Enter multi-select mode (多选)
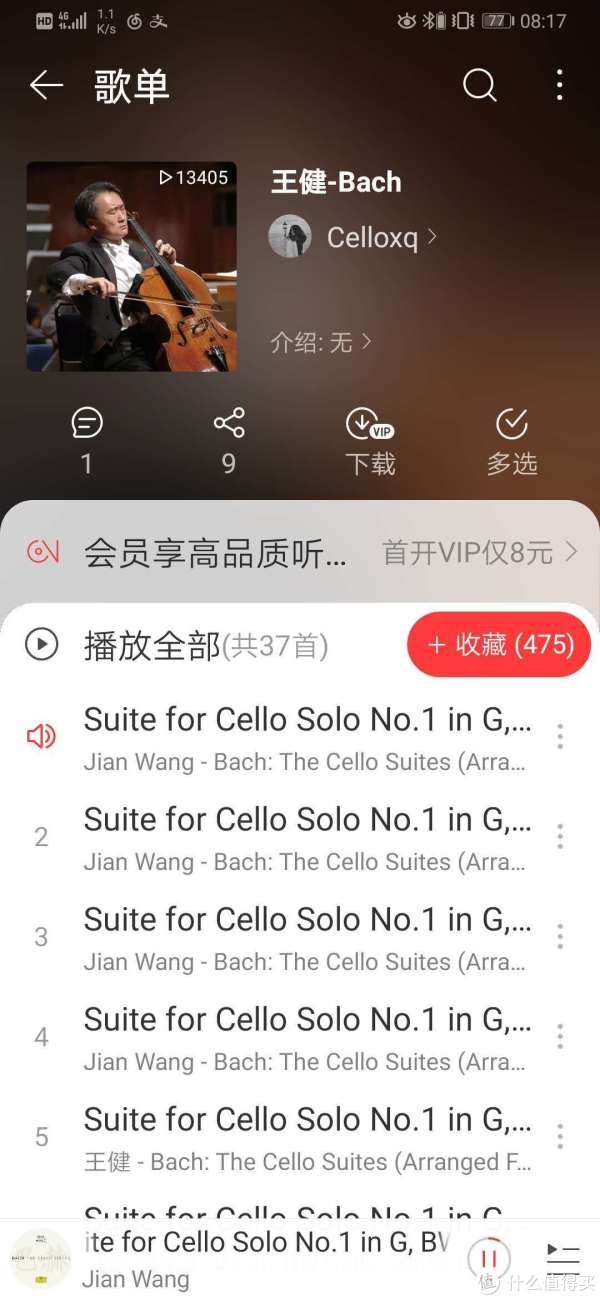 (x=512, y=440)
